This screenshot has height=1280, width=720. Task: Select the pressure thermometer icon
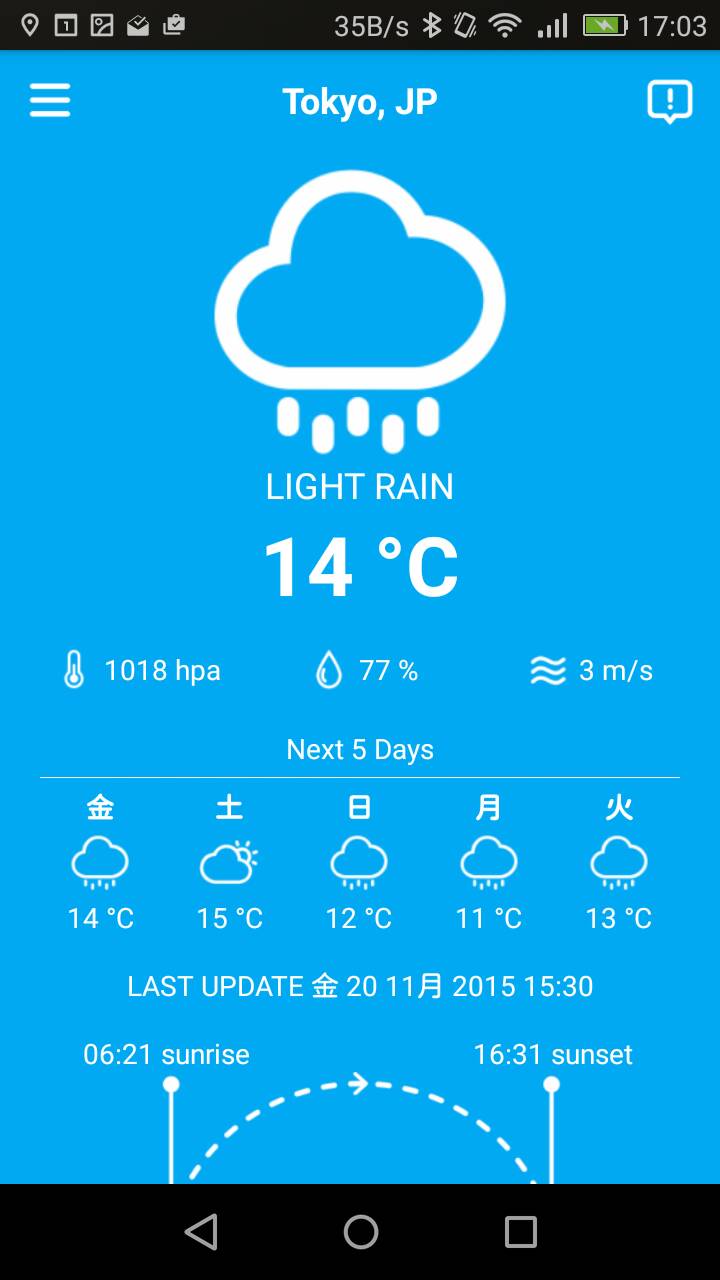coord(74,670)
